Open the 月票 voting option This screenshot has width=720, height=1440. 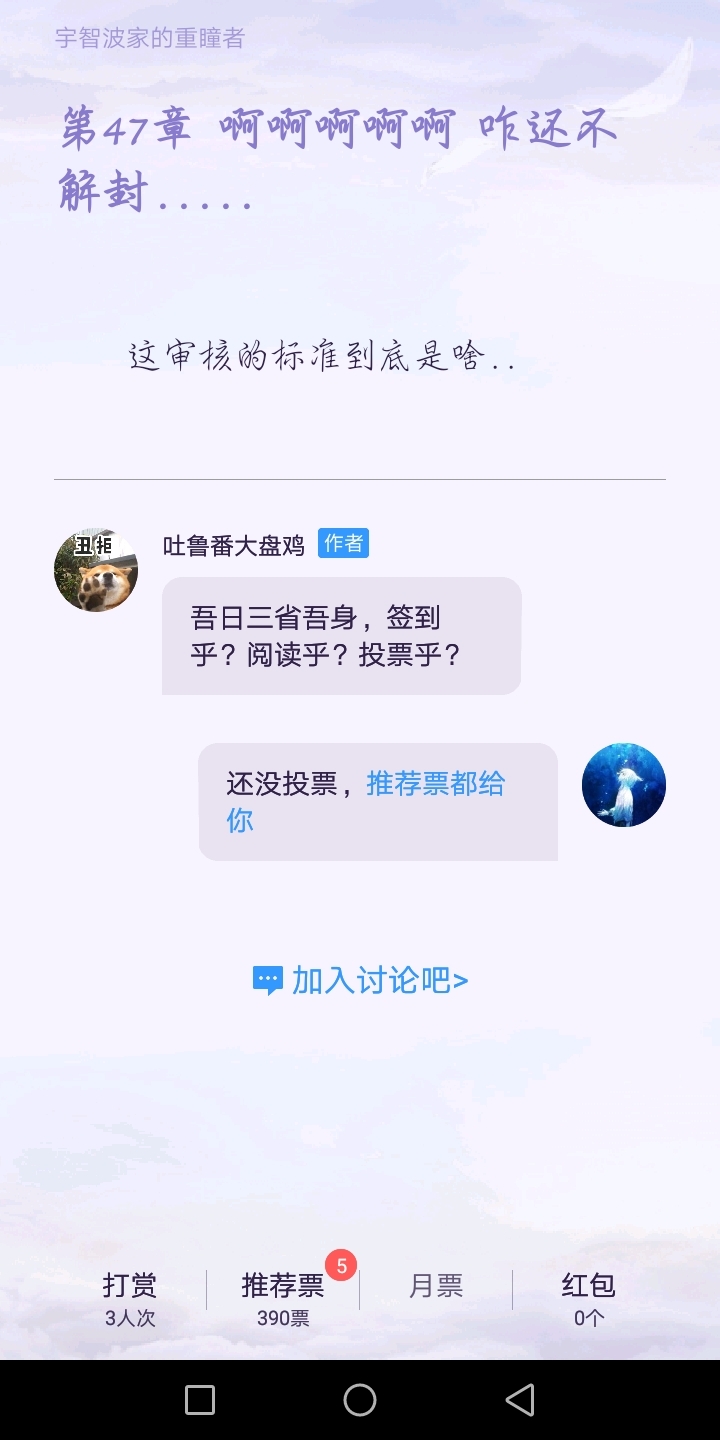436,1286
